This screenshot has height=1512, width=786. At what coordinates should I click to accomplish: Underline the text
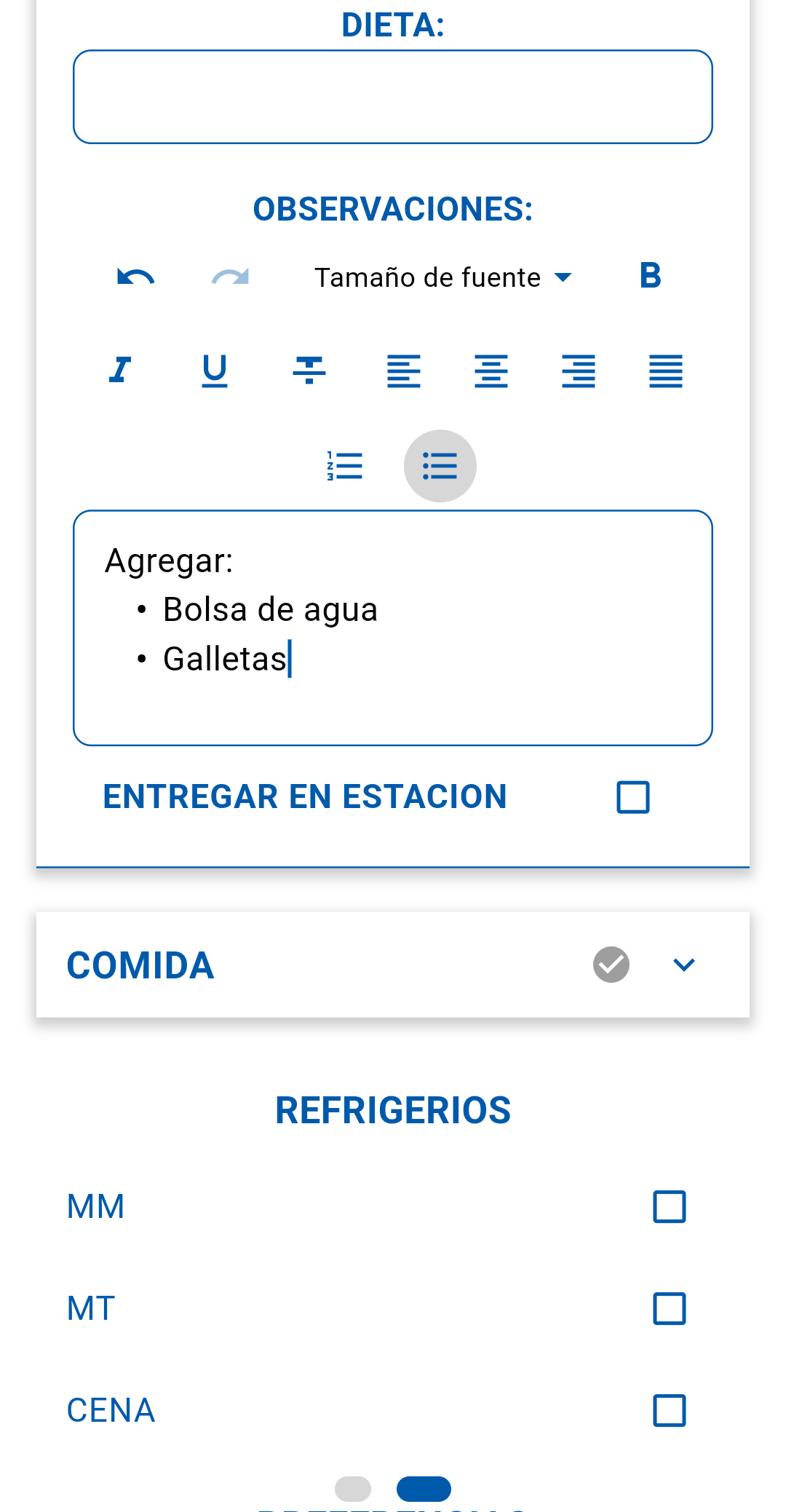pos(215,371)
